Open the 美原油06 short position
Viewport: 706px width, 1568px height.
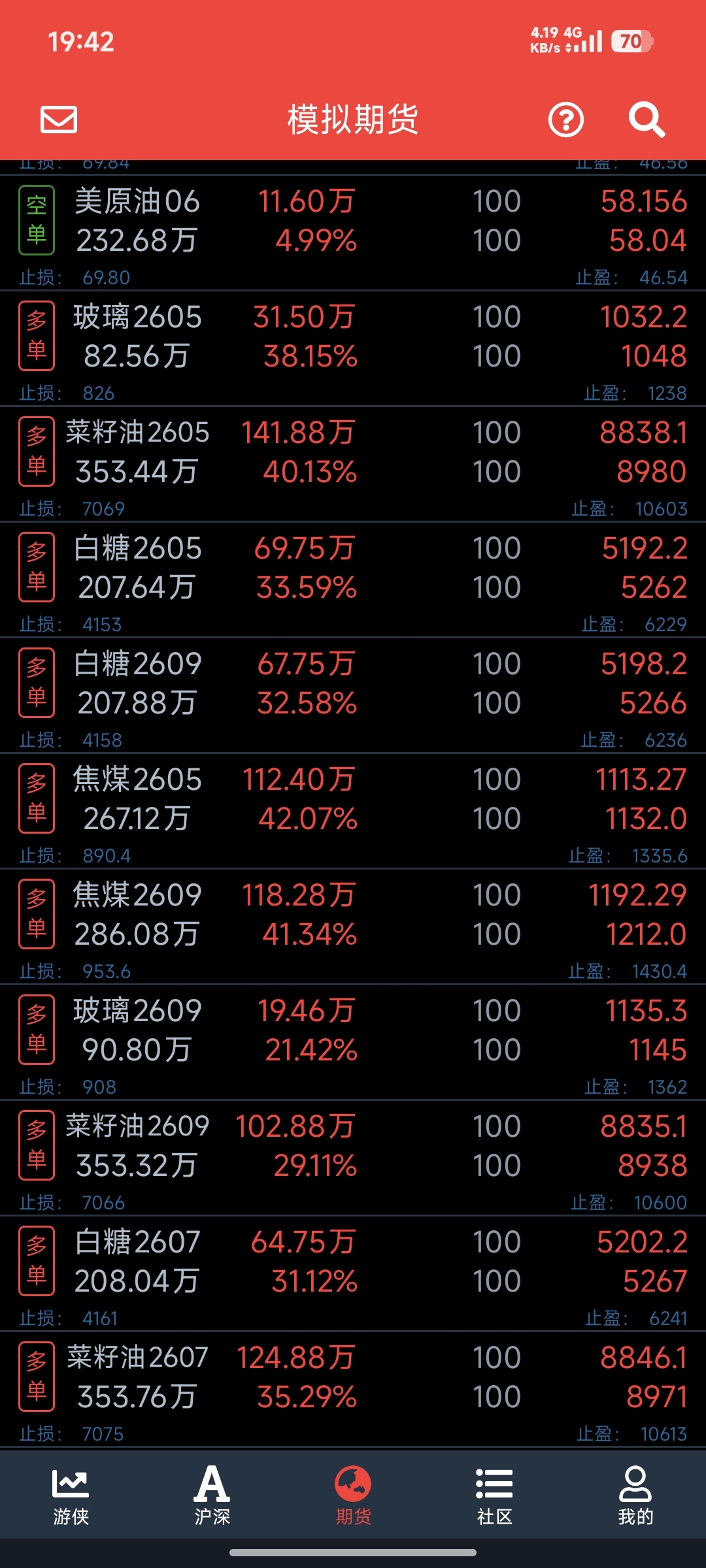coord(353,222)
